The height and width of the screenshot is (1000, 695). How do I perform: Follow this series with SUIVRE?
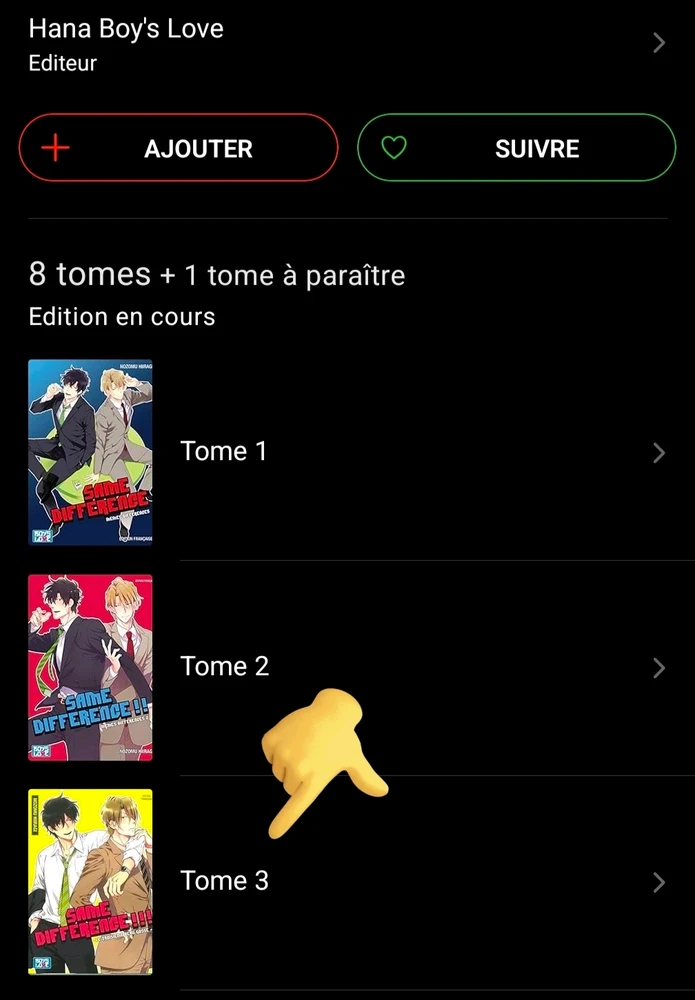click(516, 148)
